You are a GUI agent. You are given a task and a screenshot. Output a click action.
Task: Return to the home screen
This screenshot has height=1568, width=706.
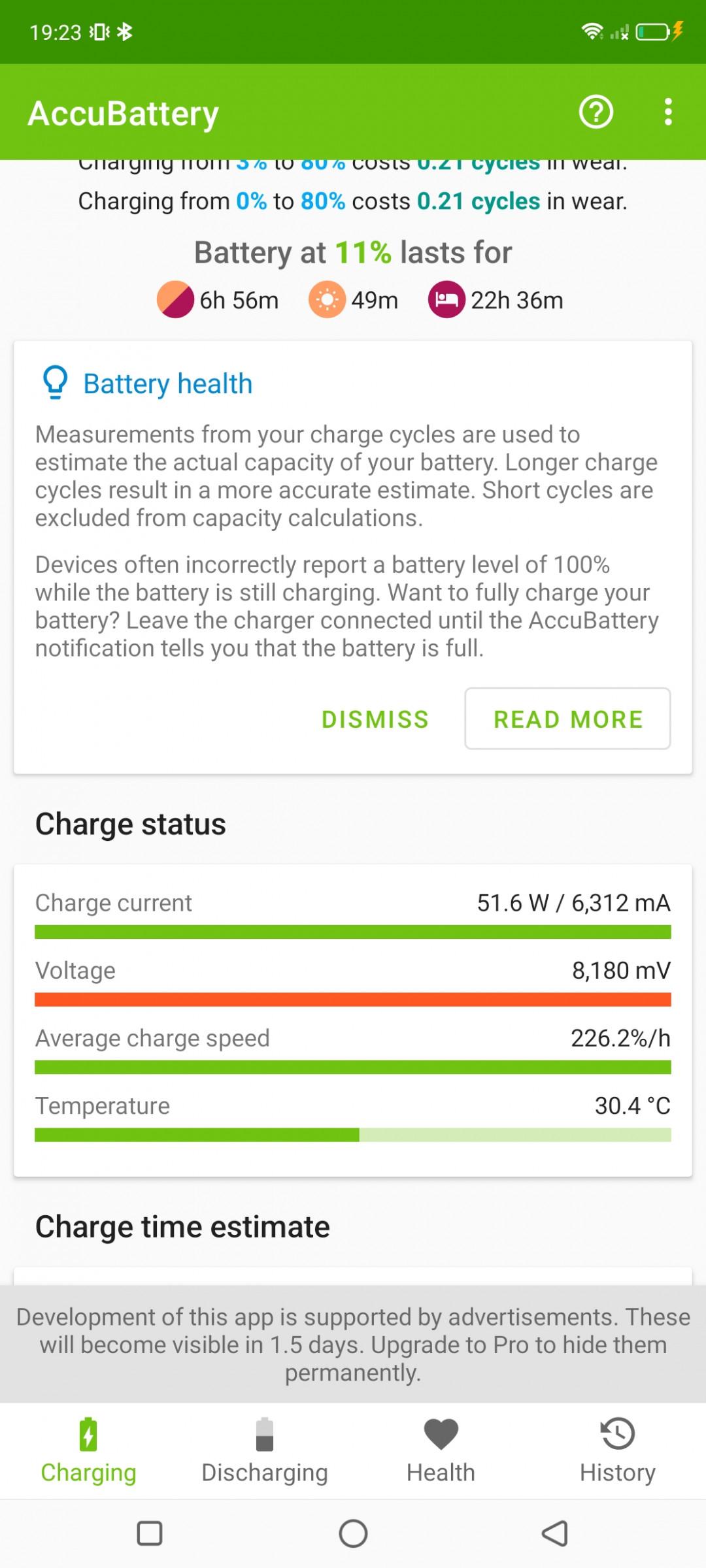pyautogui.click(x=353, y=1533)
